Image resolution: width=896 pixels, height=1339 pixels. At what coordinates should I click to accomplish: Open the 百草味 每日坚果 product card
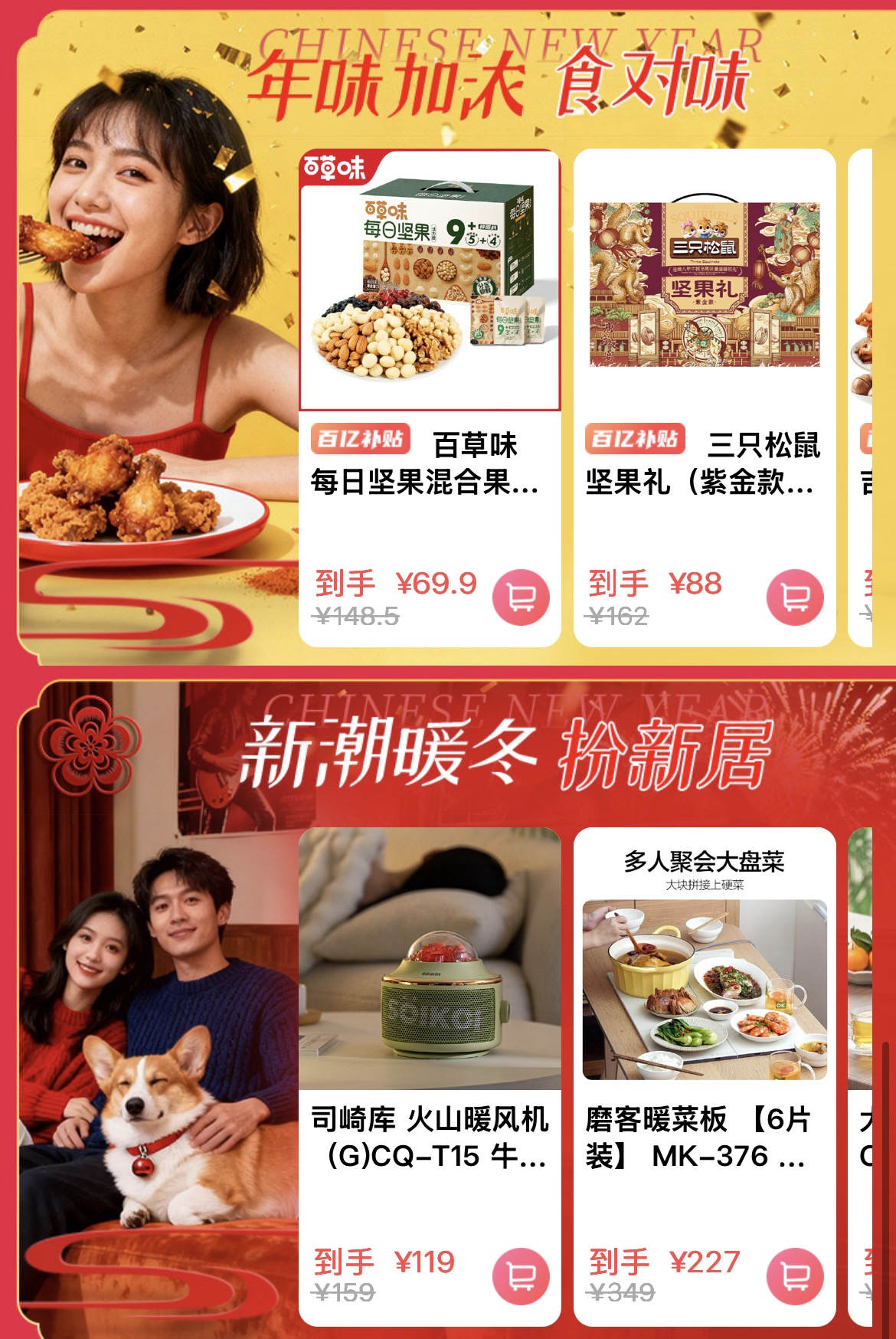(x=429, y=306)
